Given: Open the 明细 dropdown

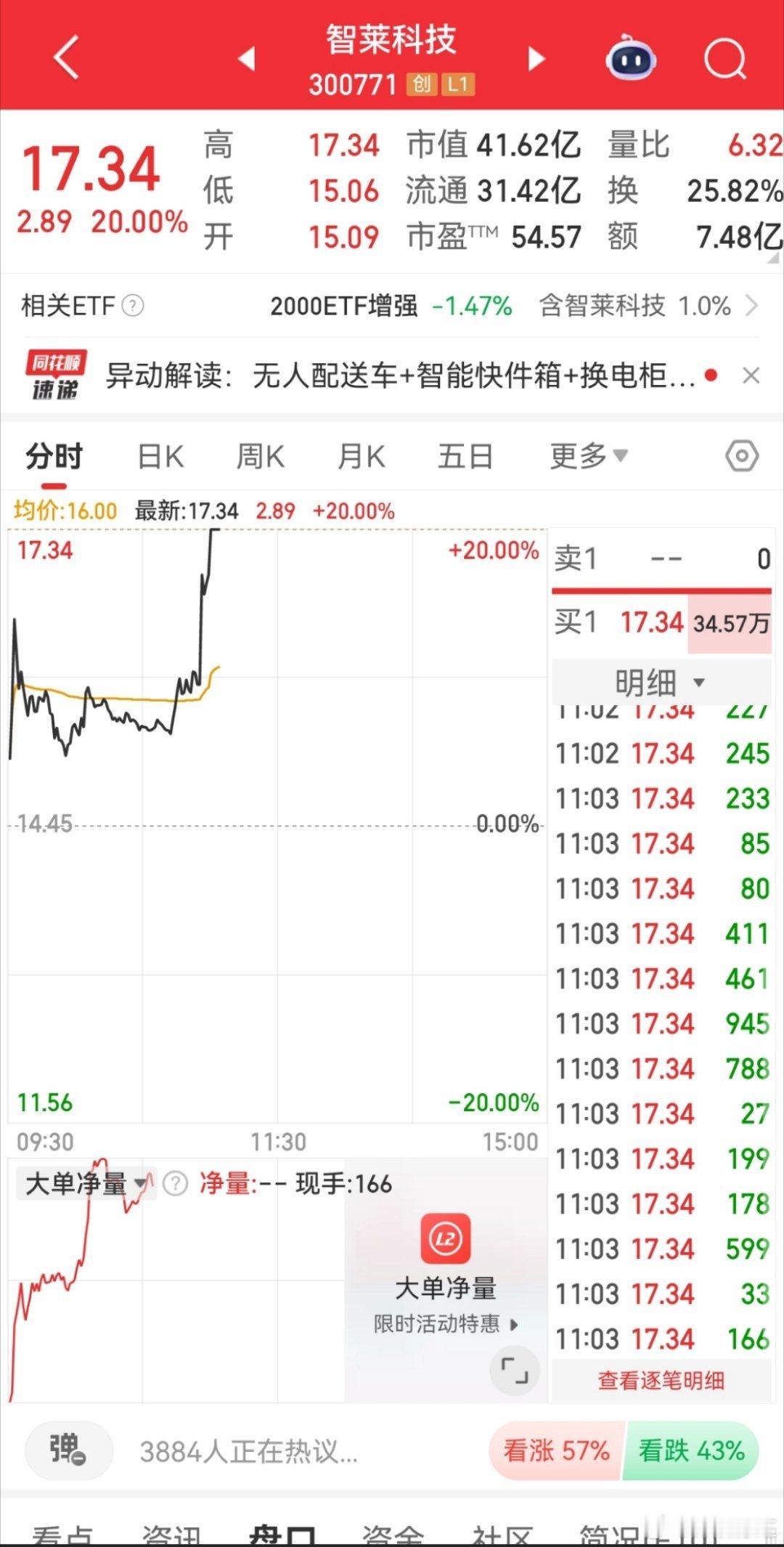Looking at the screenshot, I should tap(663, 681).
